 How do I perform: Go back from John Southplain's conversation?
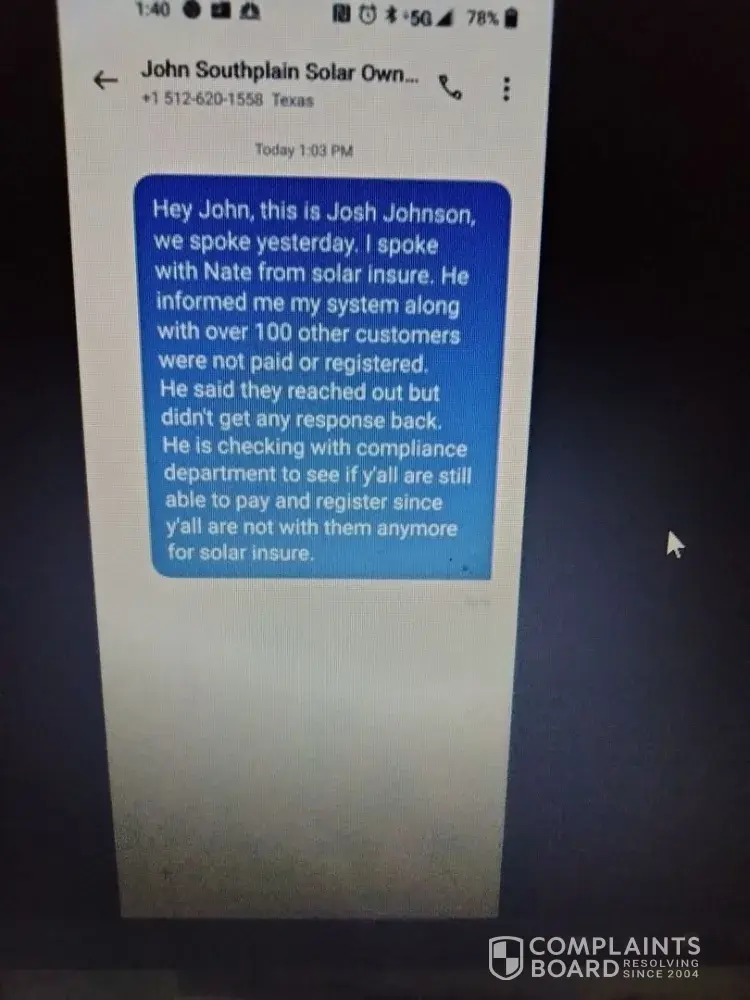click(x=105, y=81)
